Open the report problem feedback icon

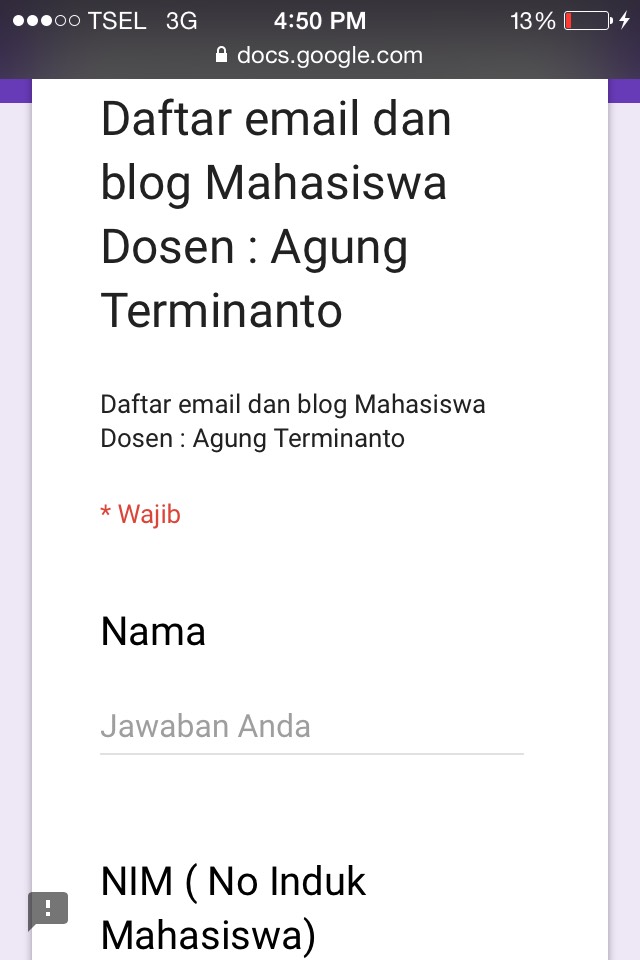pyautogui.click(x=48, y=909)
